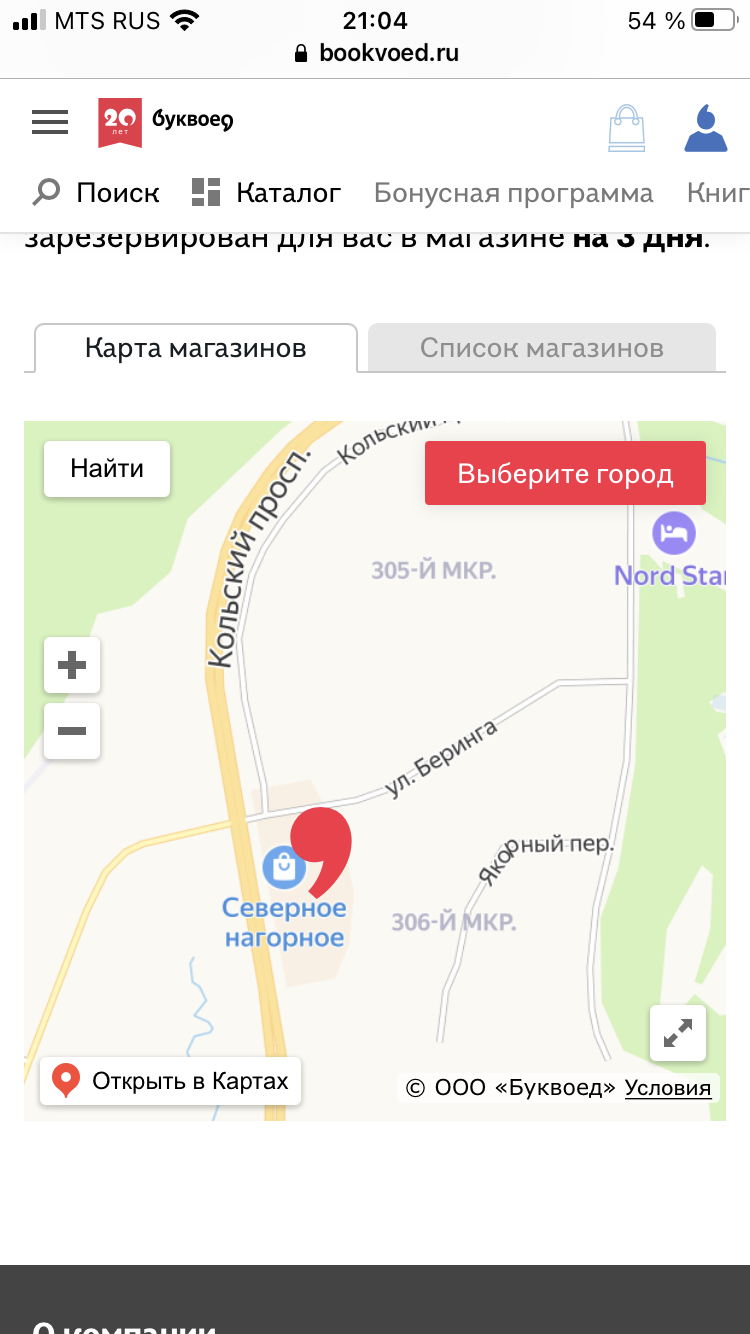
Task: Tap Открыть в Картах
Action: click(x=170, y=1081)
